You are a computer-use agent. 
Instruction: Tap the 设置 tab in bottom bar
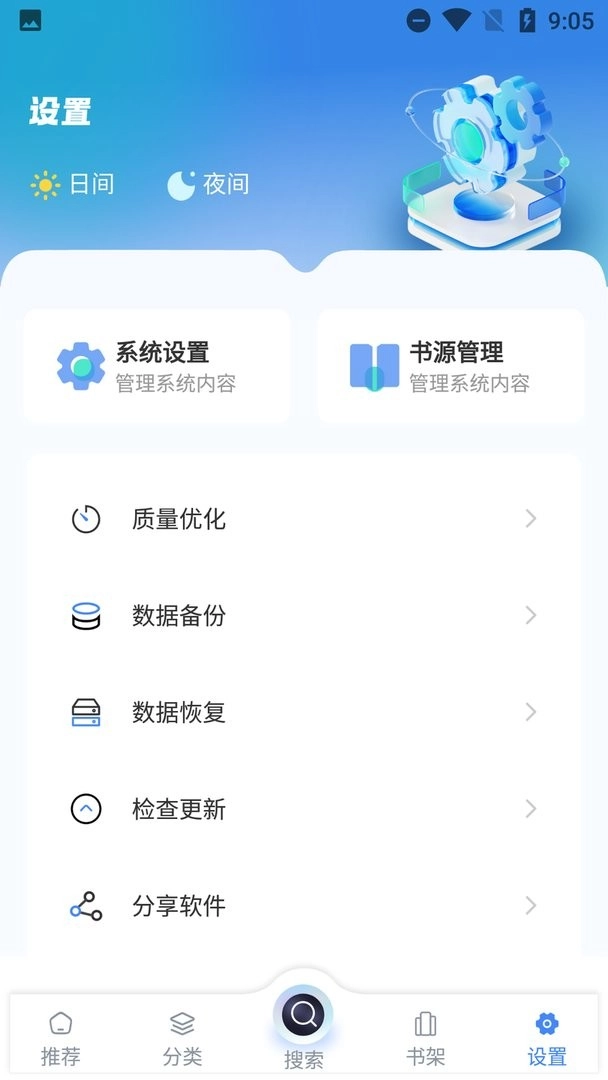pos(546,1038)
